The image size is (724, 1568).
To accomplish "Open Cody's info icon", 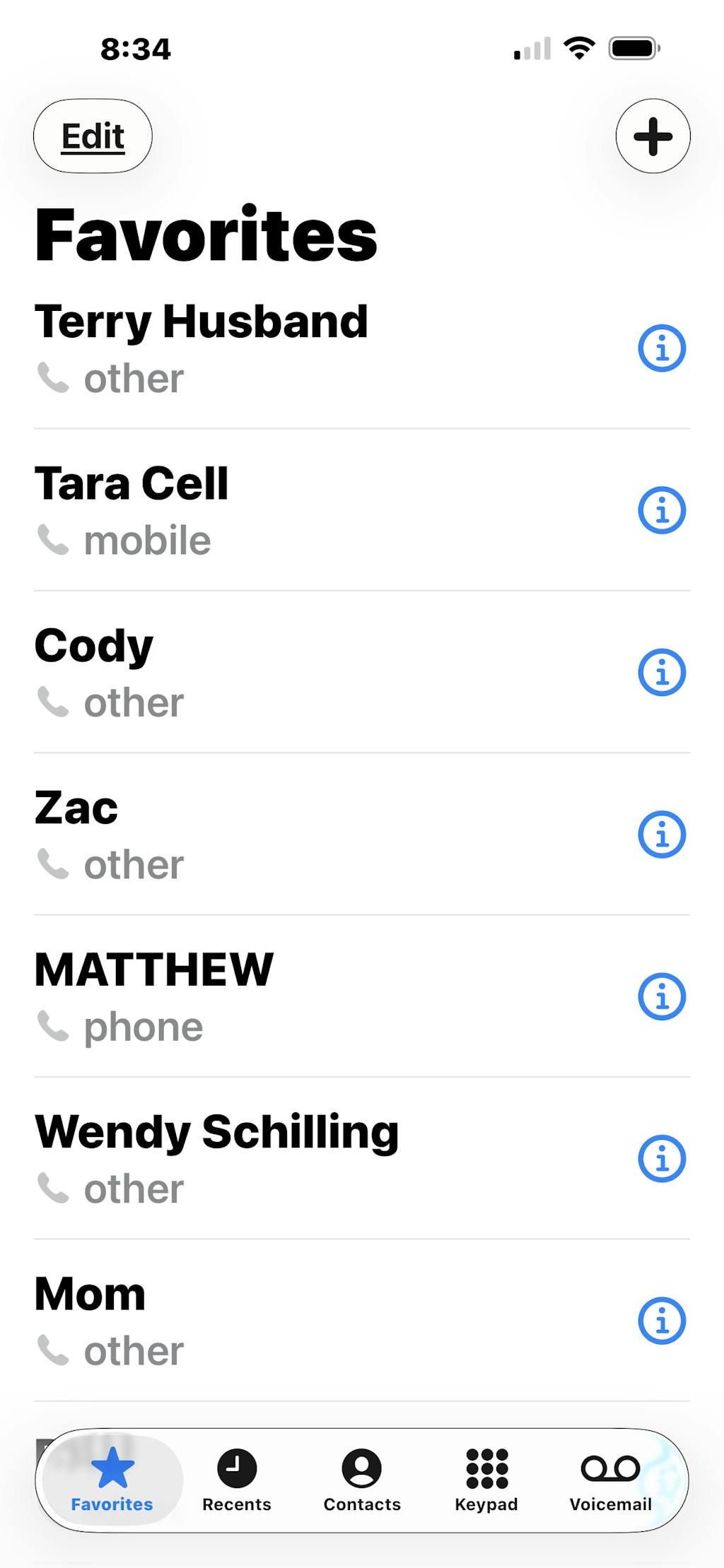I will tap(662, 672).
